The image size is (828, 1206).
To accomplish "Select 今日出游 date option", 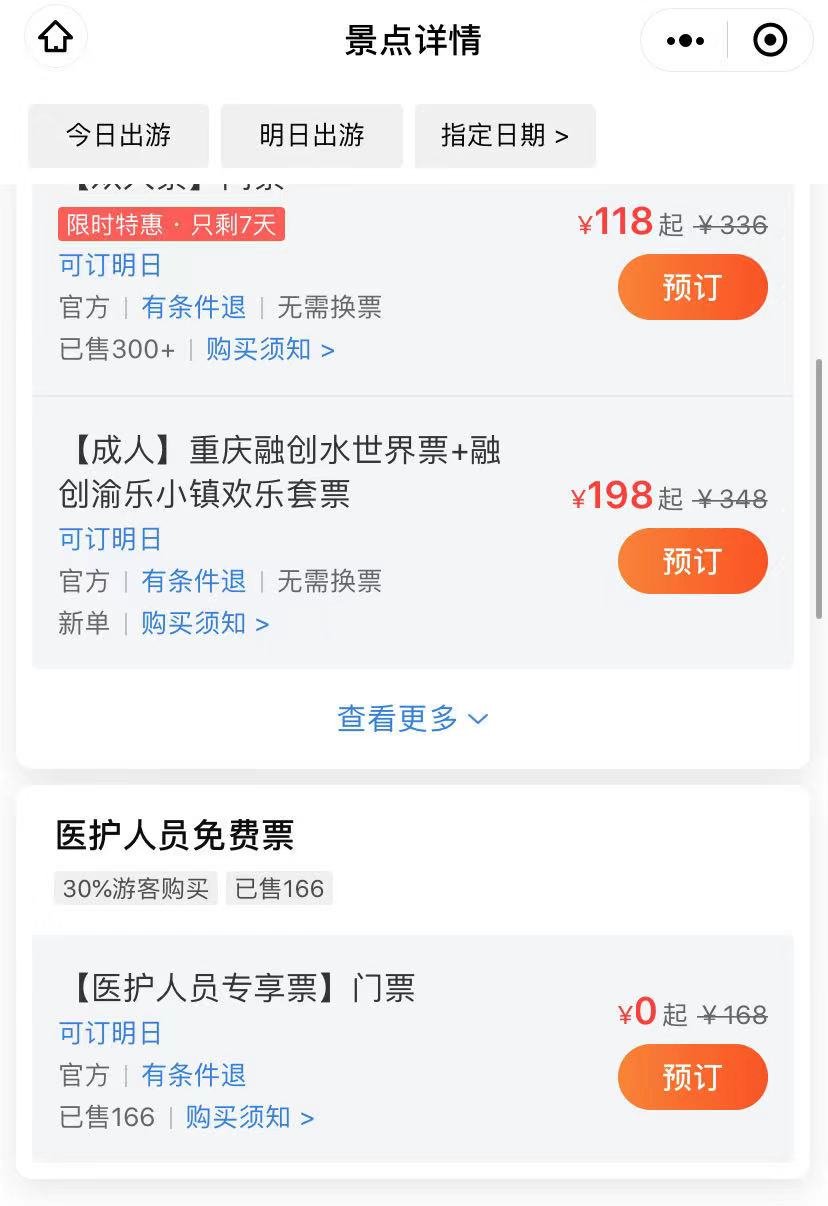I will [118, 136].
